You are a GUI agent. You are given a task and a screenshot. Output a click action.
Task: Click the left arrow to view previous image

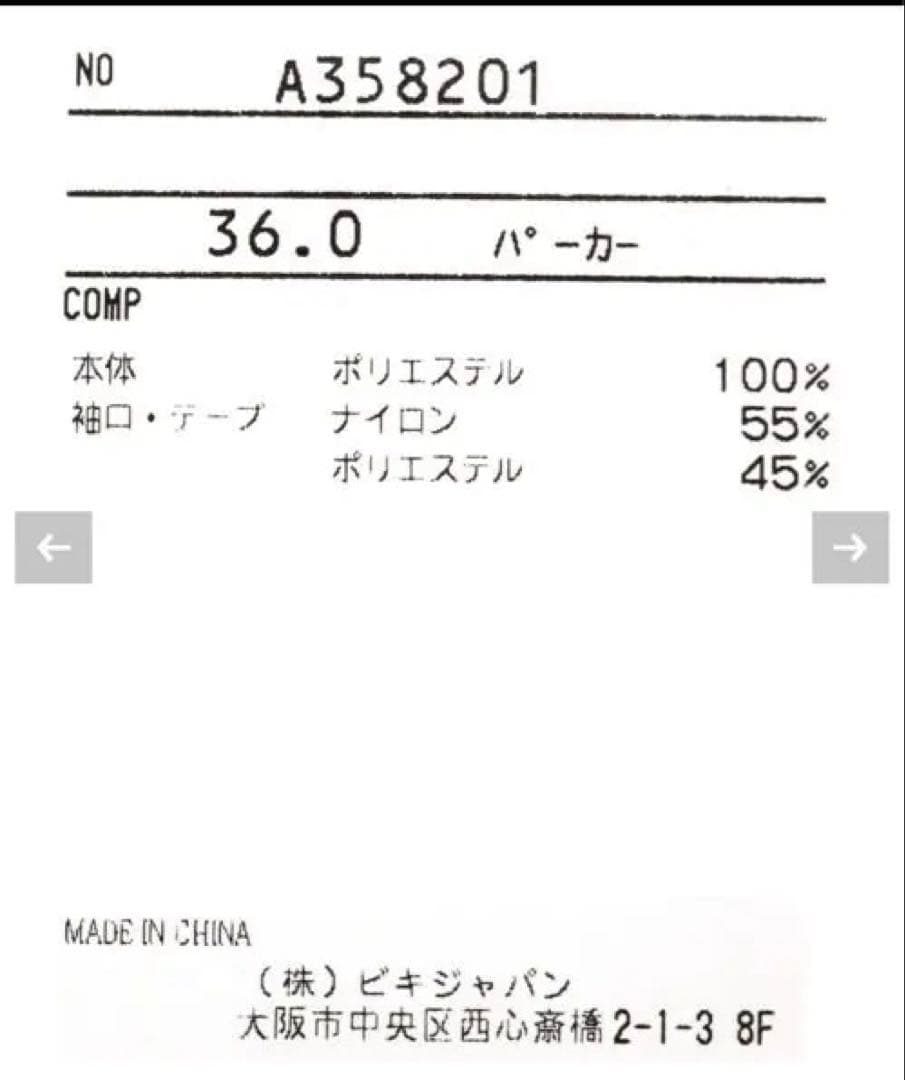[x=54, y=548]
